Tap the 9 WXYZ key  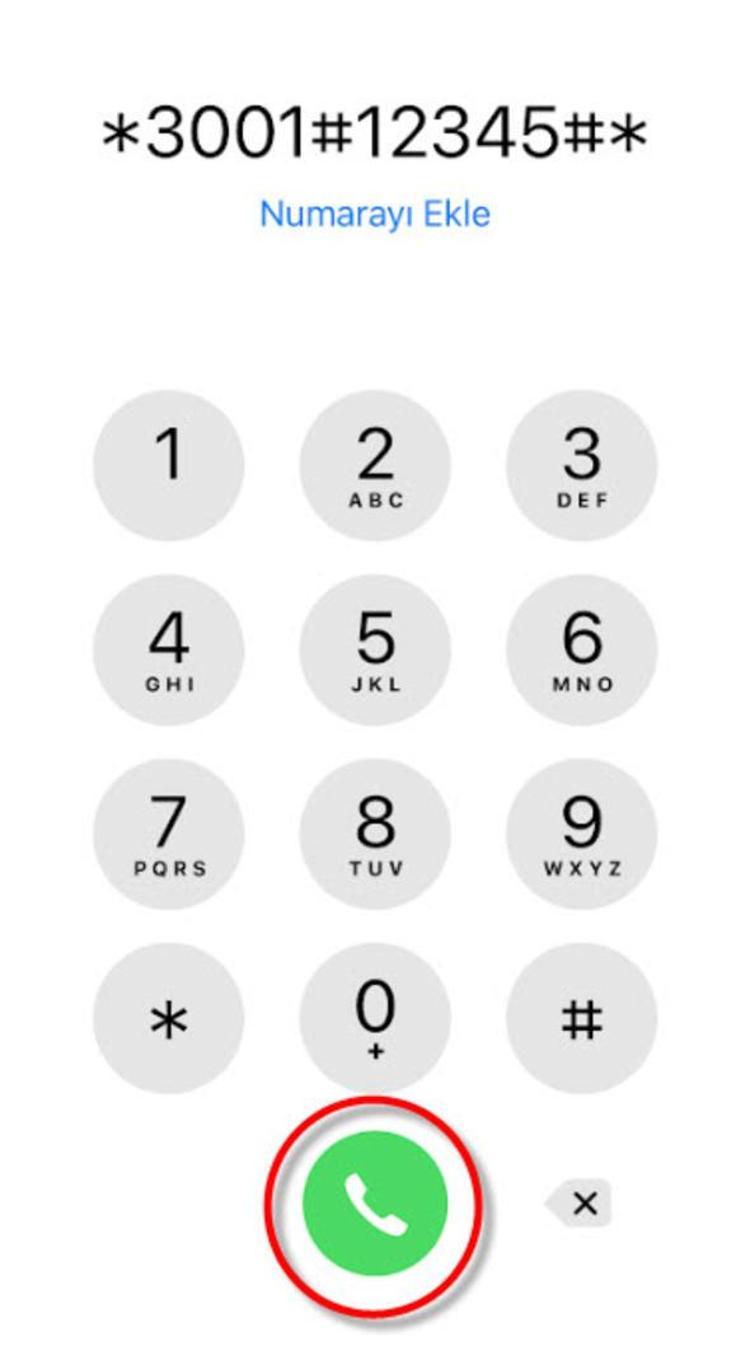[x=582, y=834]
